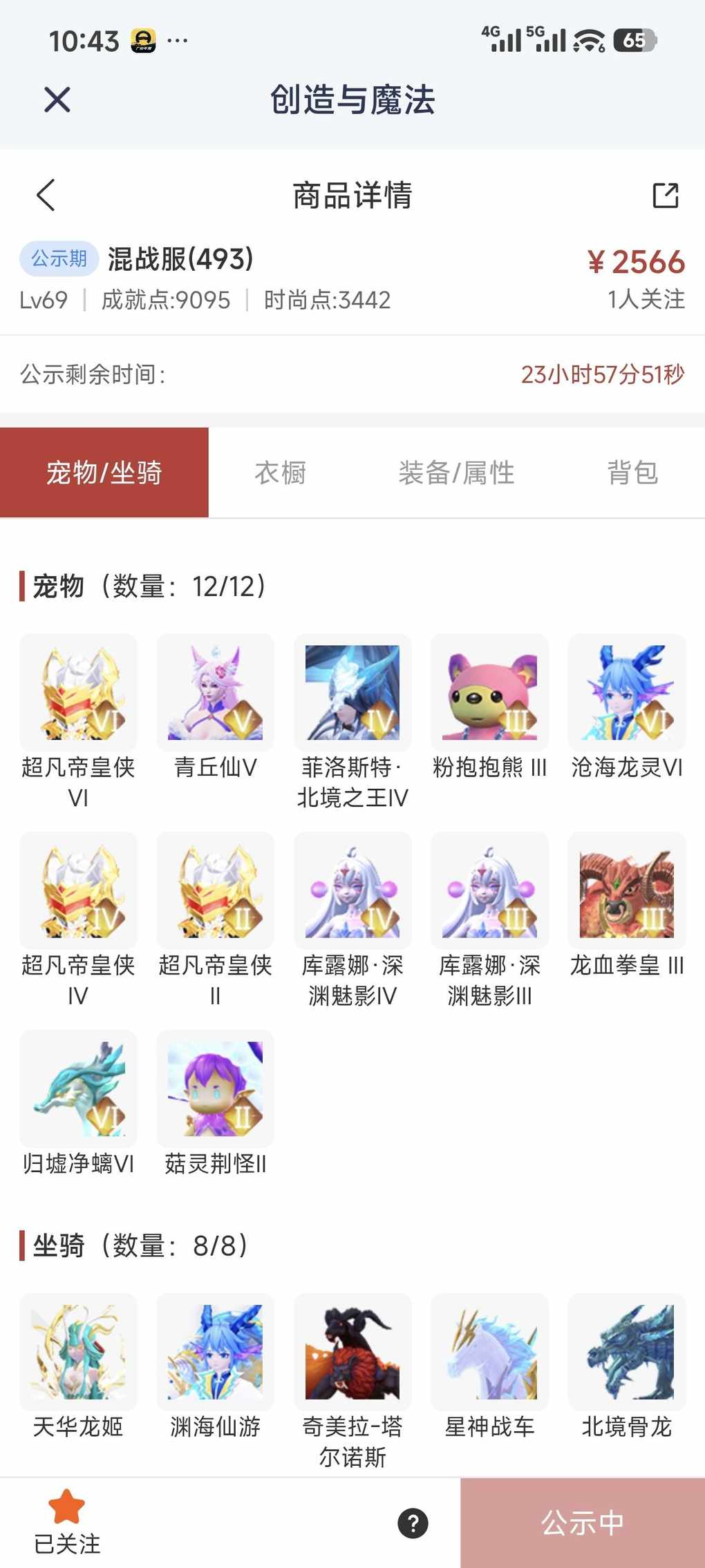Image resolution: width=705 pixels, height=1568 pixels.
Task: Go back from 商品详情
Action: tap(46, 195)
